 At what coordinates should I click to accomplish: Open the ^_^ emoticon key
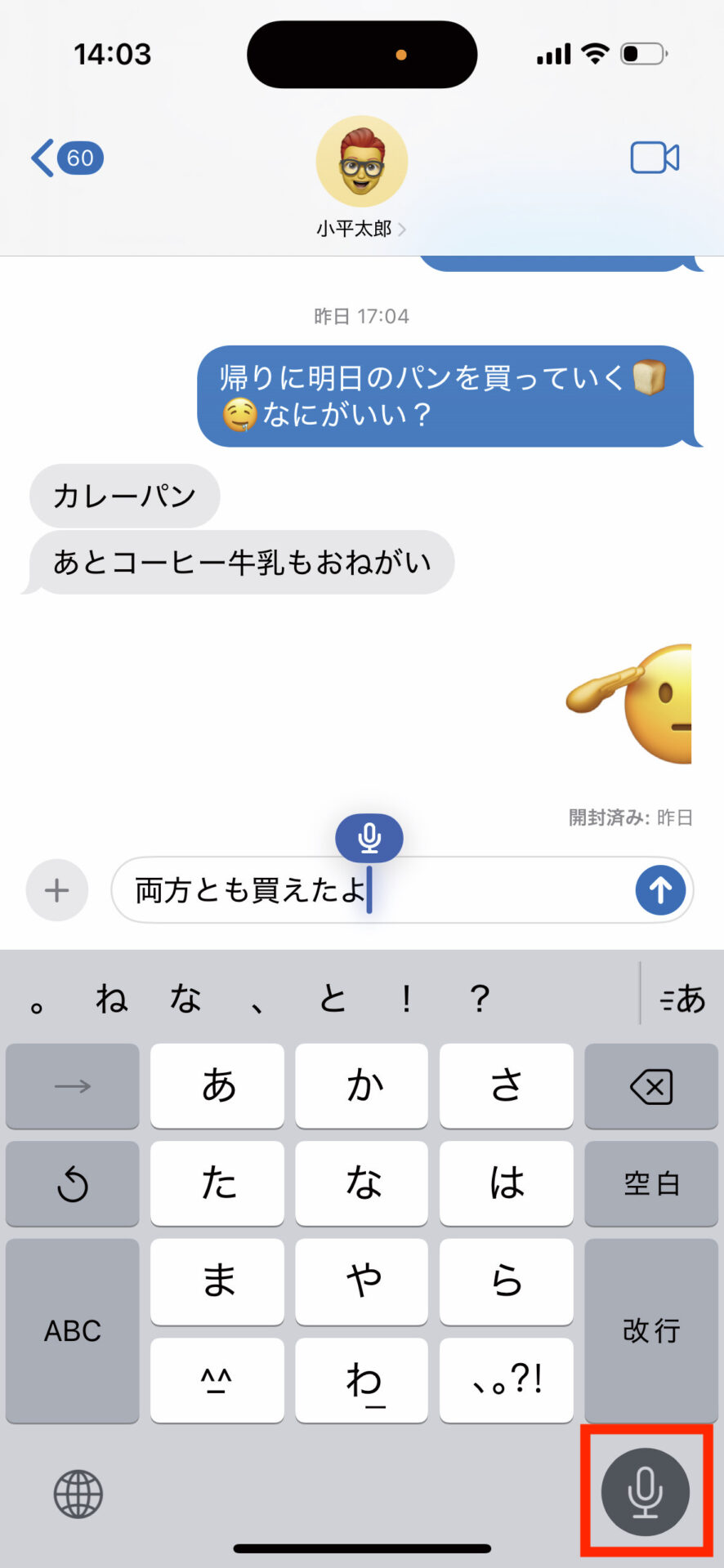[217, 1380]
